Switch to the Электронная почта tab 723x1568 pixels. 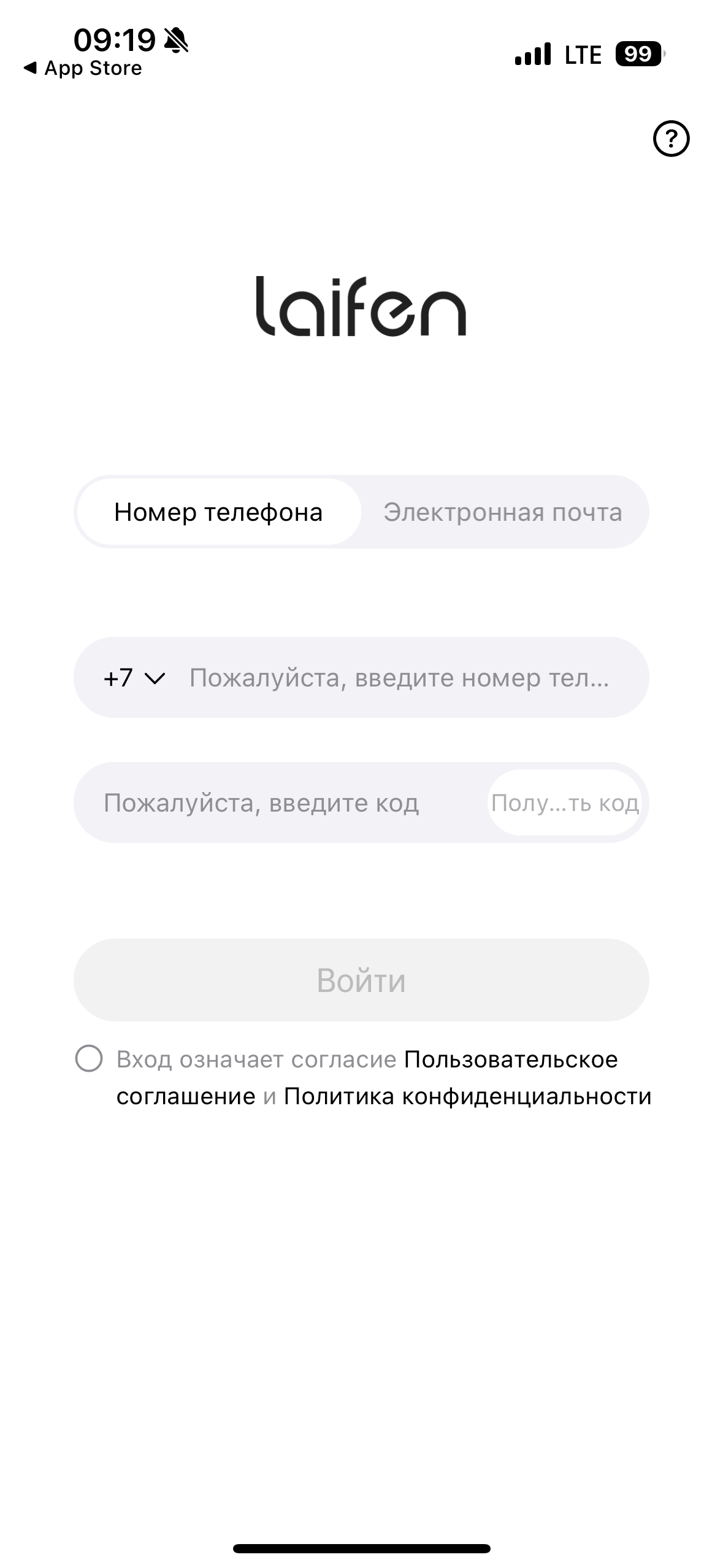click(x=503, y=512)
